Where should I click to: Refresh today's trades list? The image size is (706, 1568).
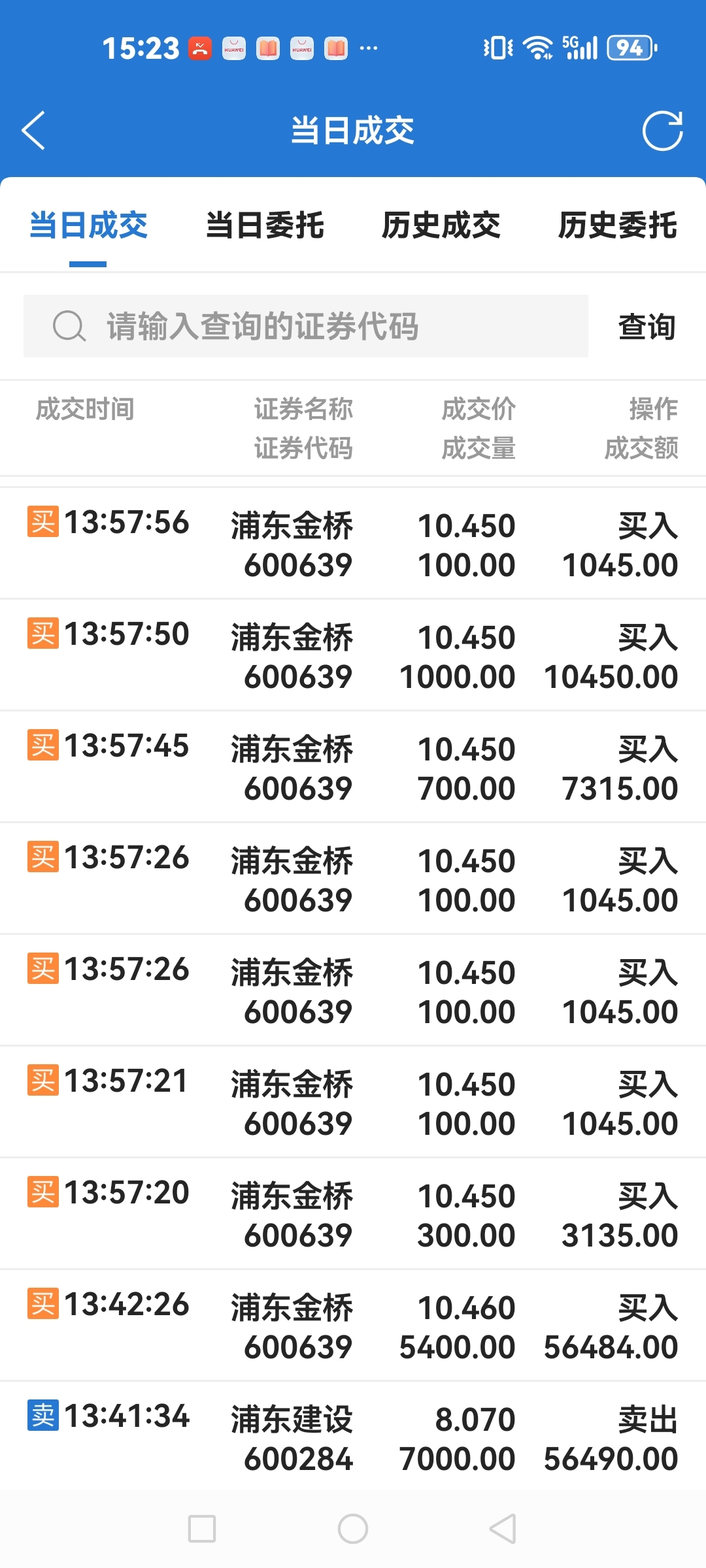point(662,131)
